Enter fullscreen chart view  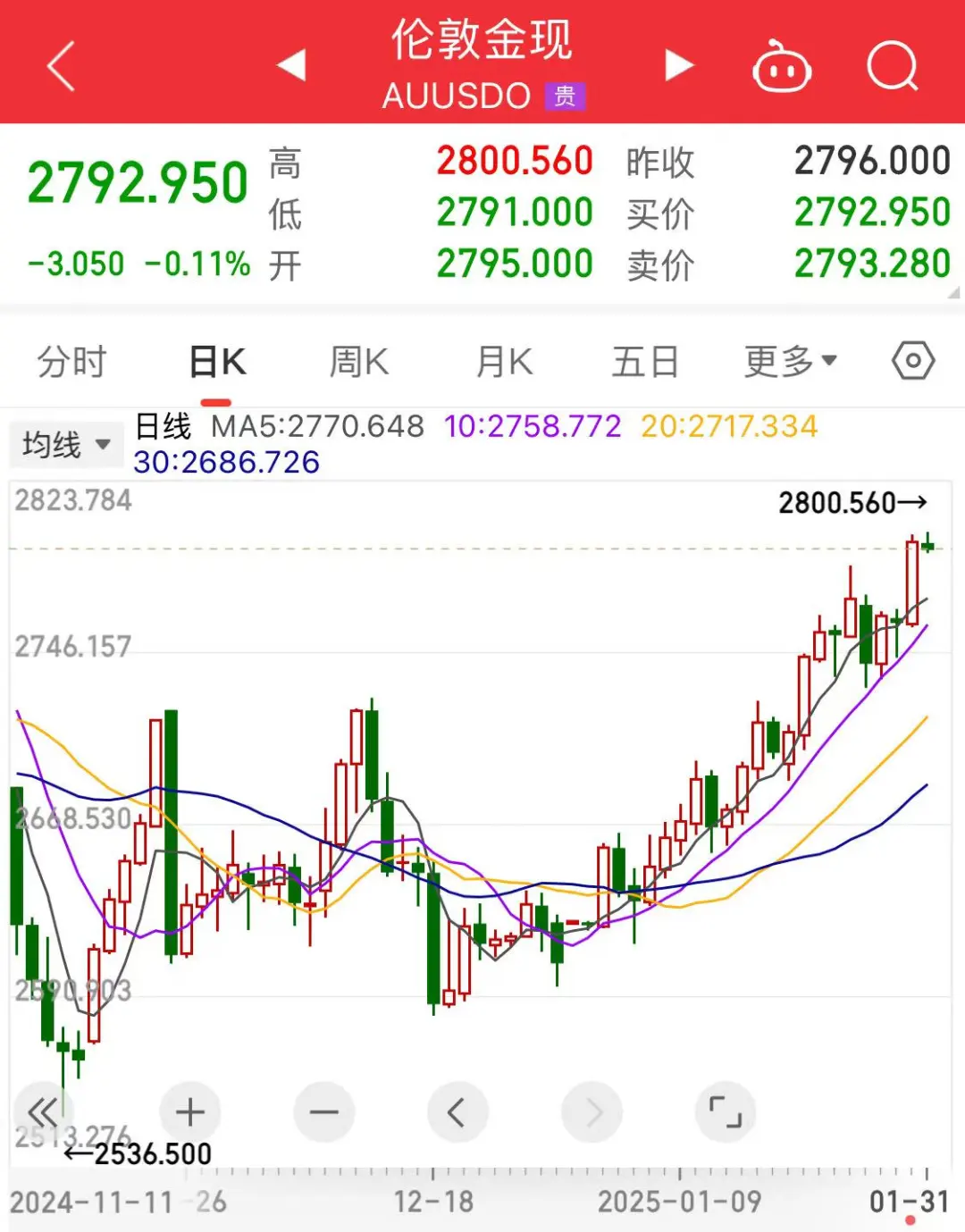pyautogui.click(x=725, y=1112)
